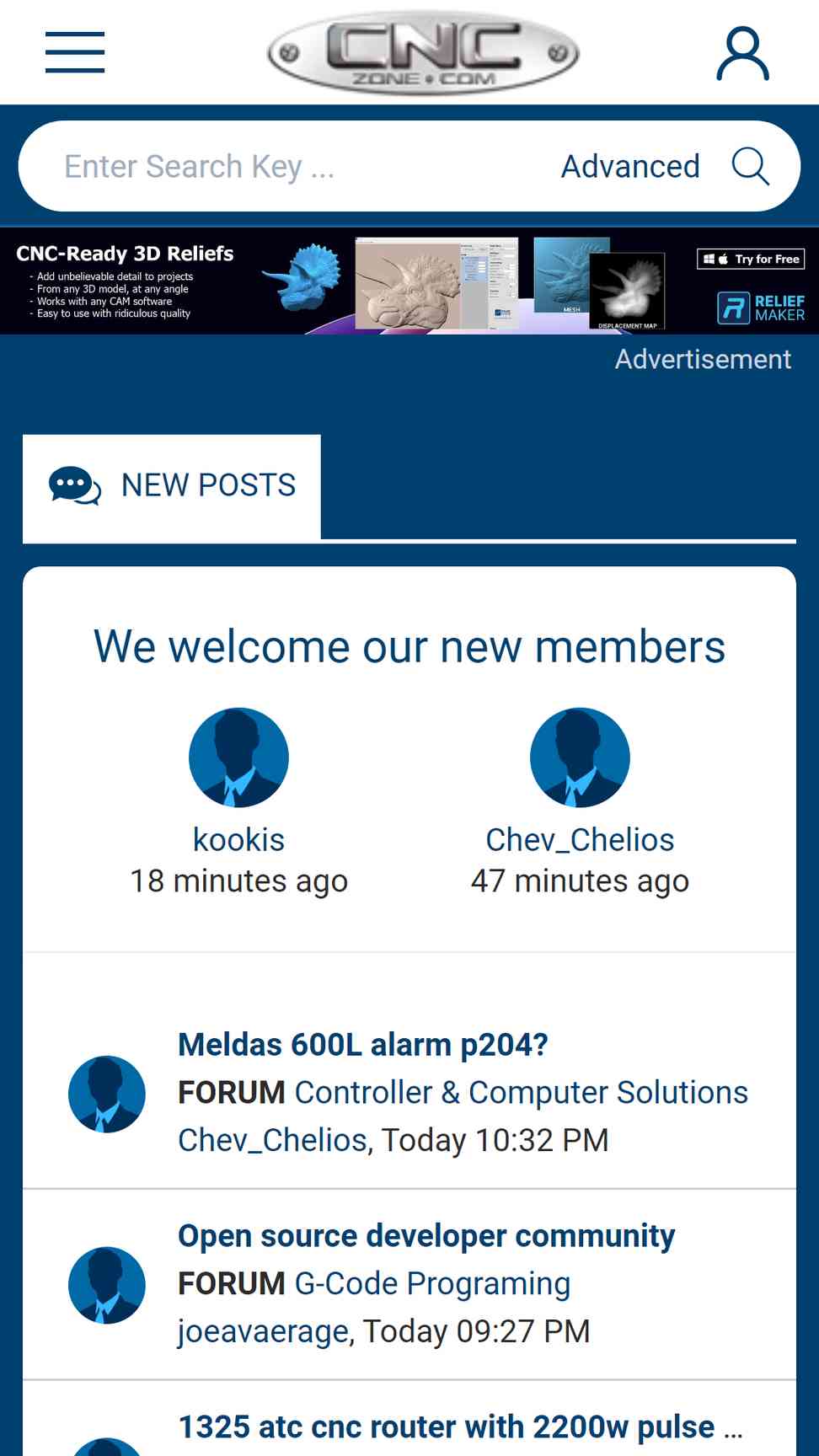Open joeavaerage's profile

click(x=261, y=1331)
